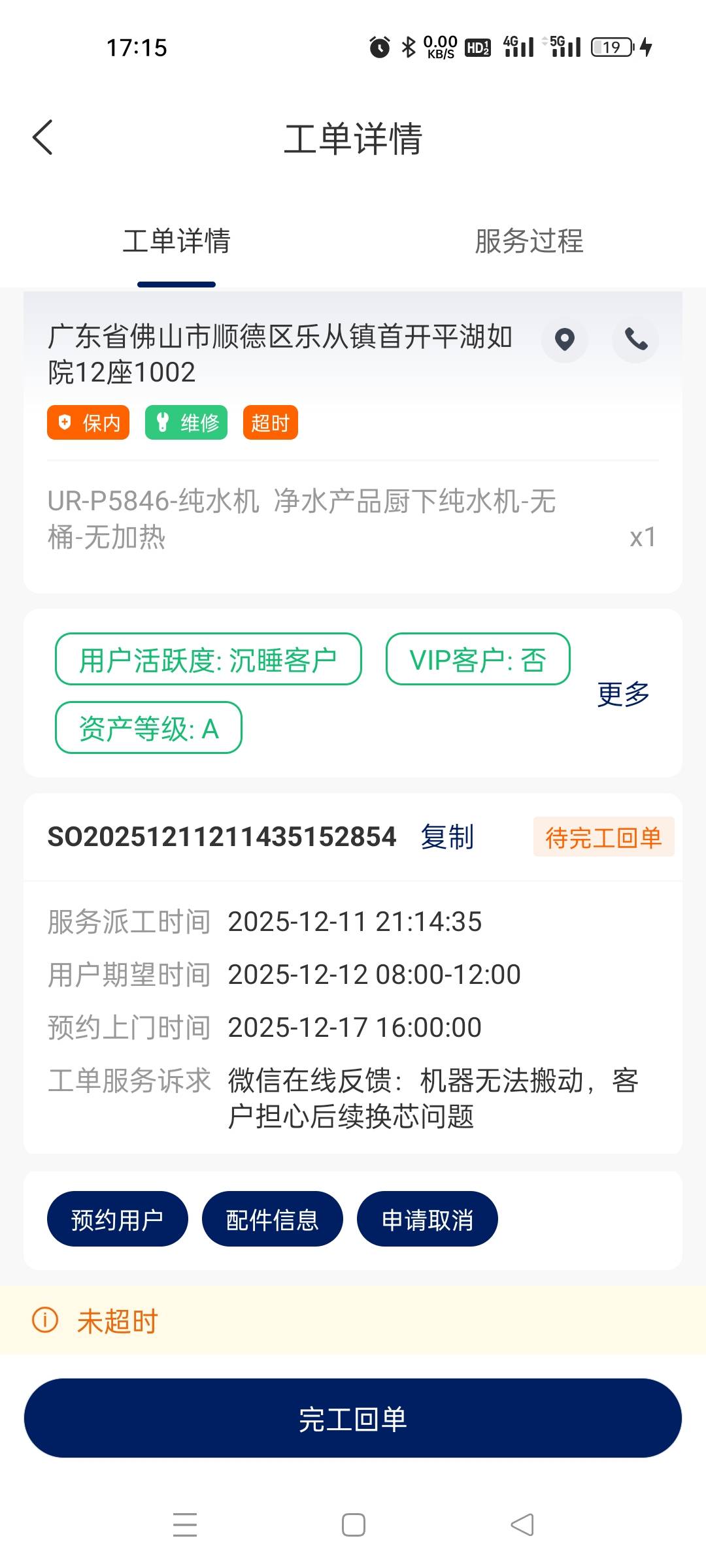Select the 工单详情 tab
The height and width of the screenshot is (1568, 706).
coord(176,241)
